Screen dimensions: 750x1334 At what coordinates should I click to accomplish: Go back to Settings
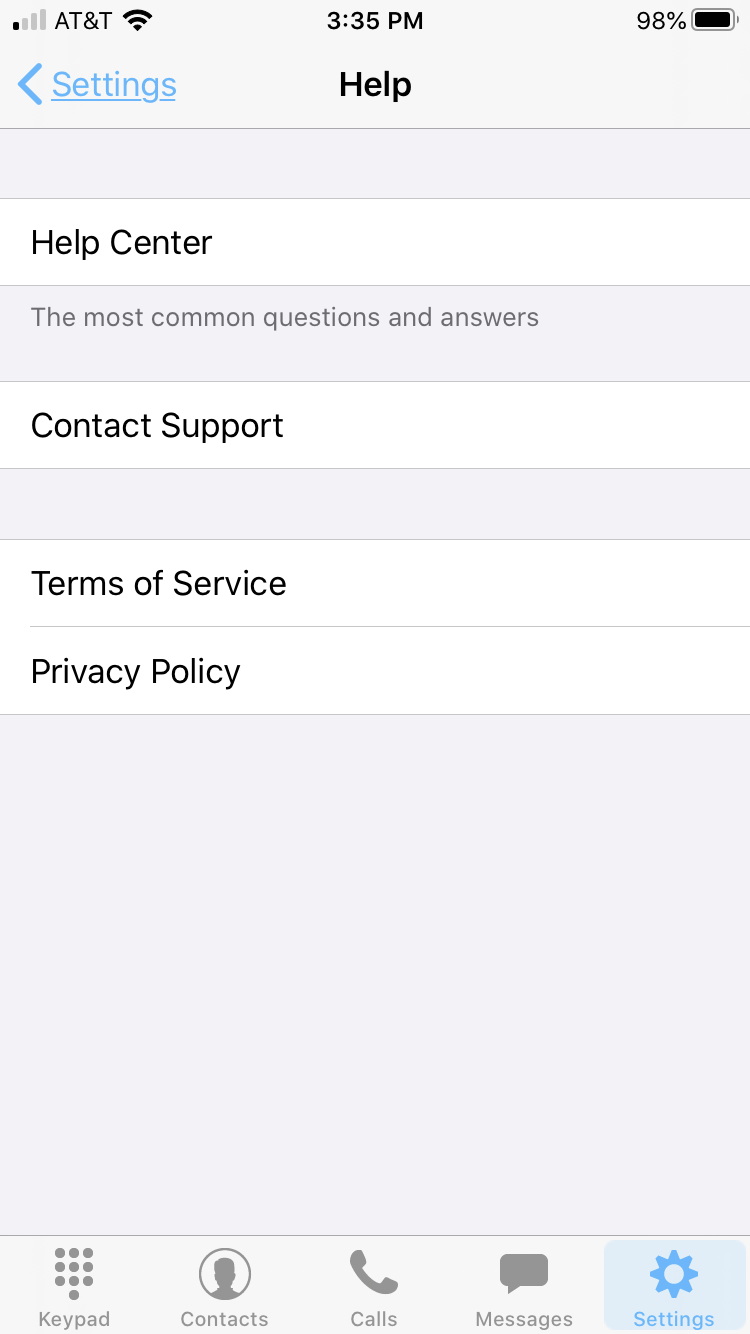(x=97, y=85)
